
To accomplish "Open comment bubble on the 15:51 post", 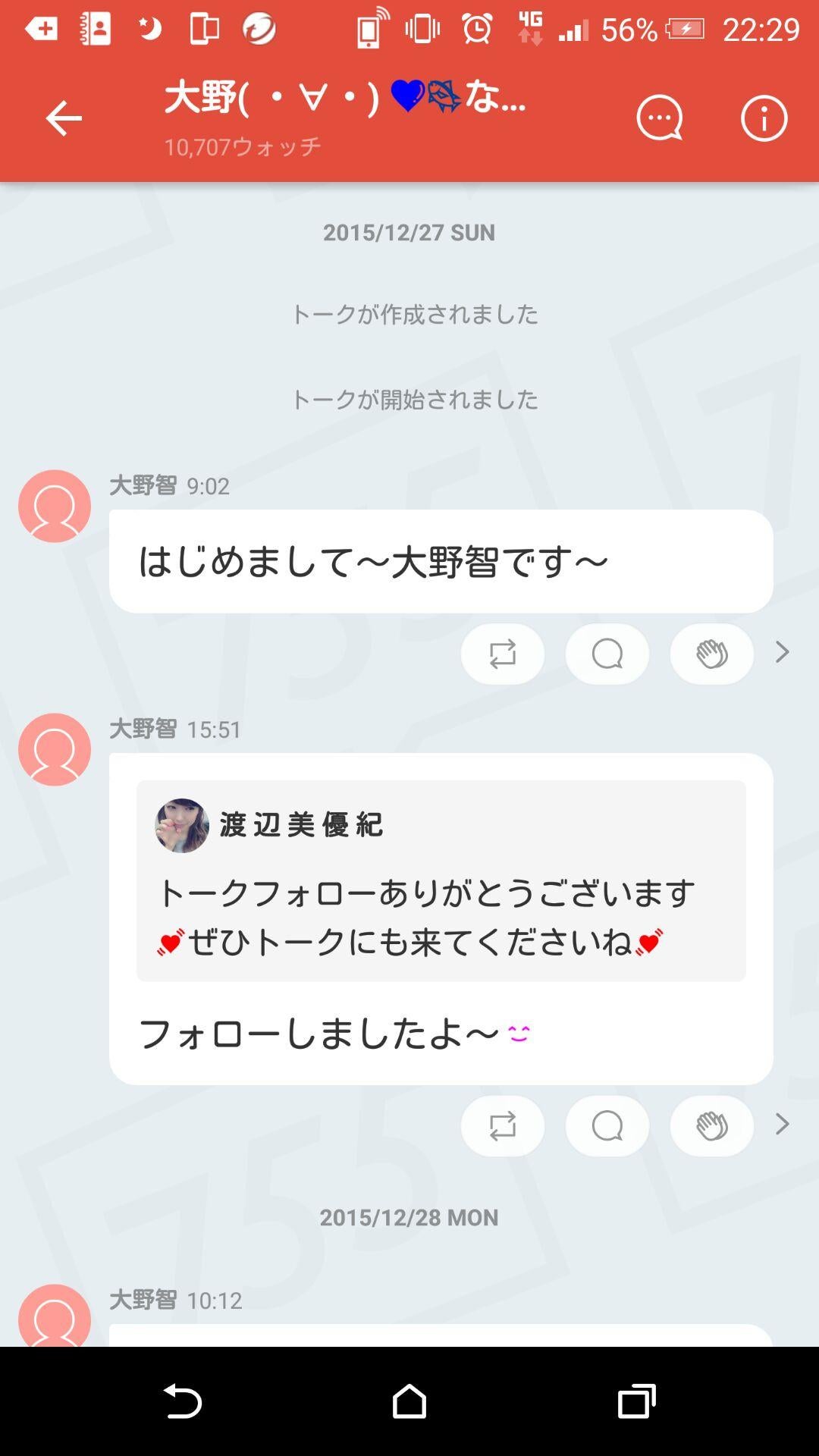I will pos(607,1125).
